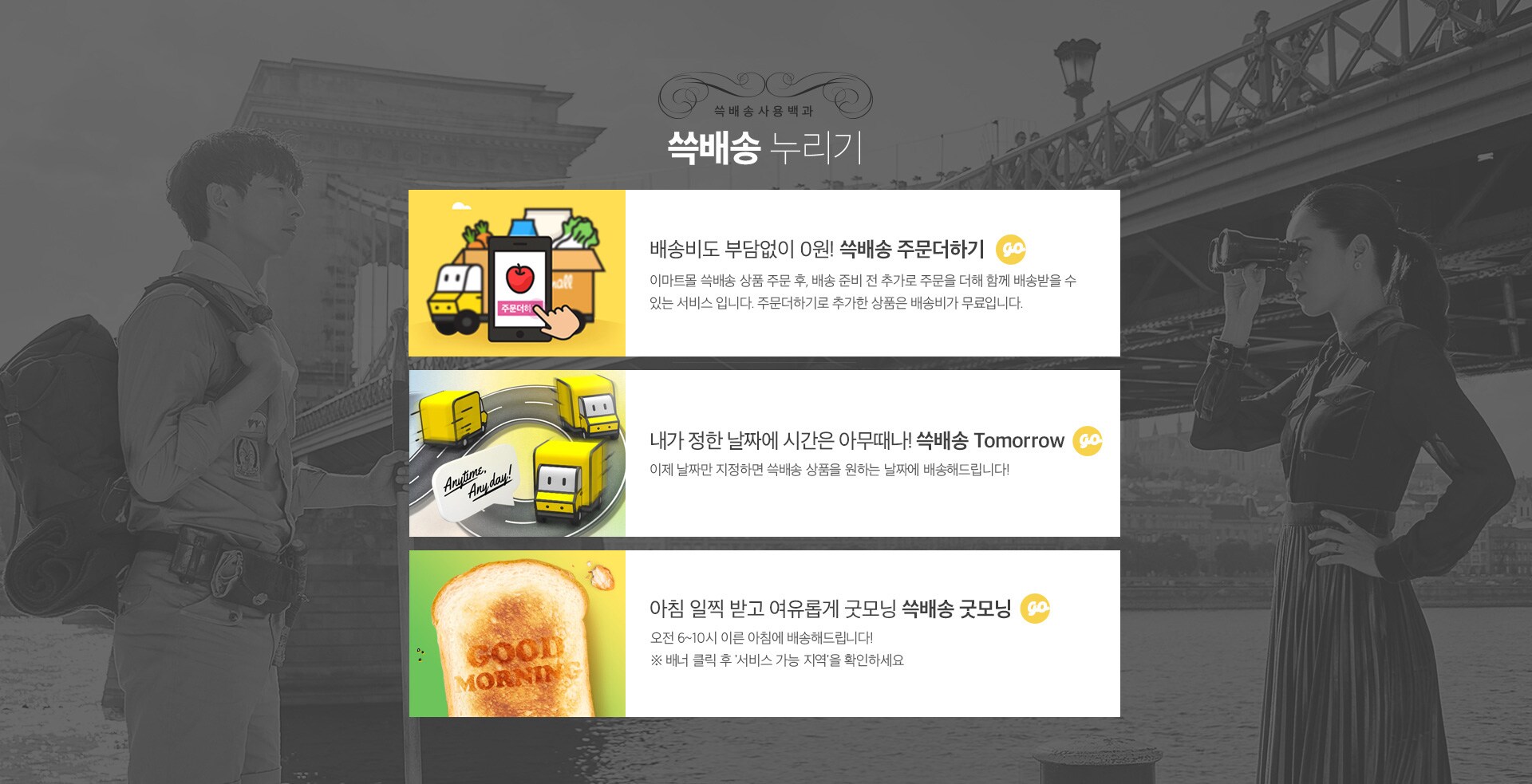Tap go button beside 쓱배송 Tomorrow
This screenshot has height=784, width=1532.
[x=1088, y=441]
